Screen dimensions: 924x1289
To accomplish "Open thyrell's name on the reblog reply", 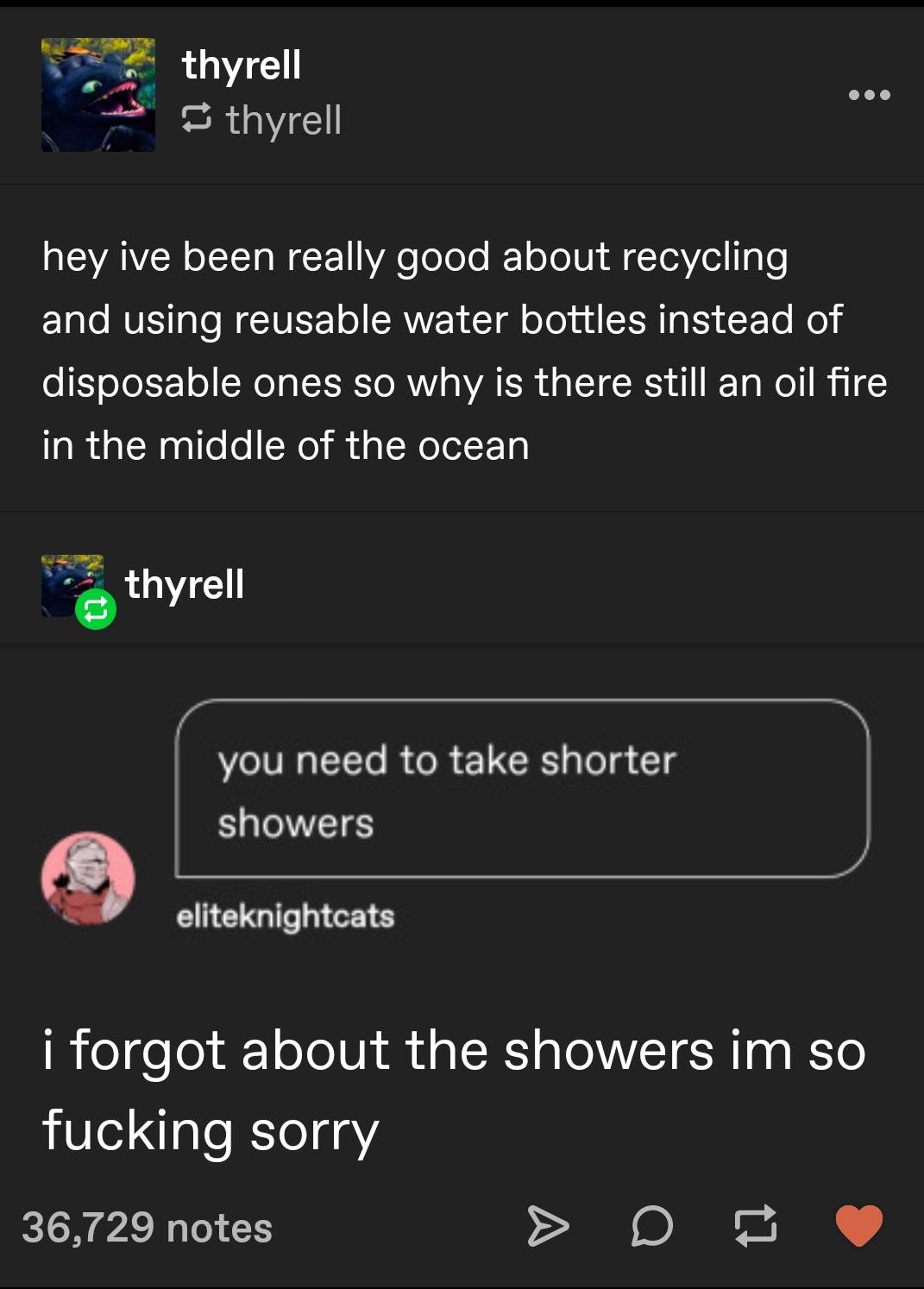I will (x=185, y=584).
